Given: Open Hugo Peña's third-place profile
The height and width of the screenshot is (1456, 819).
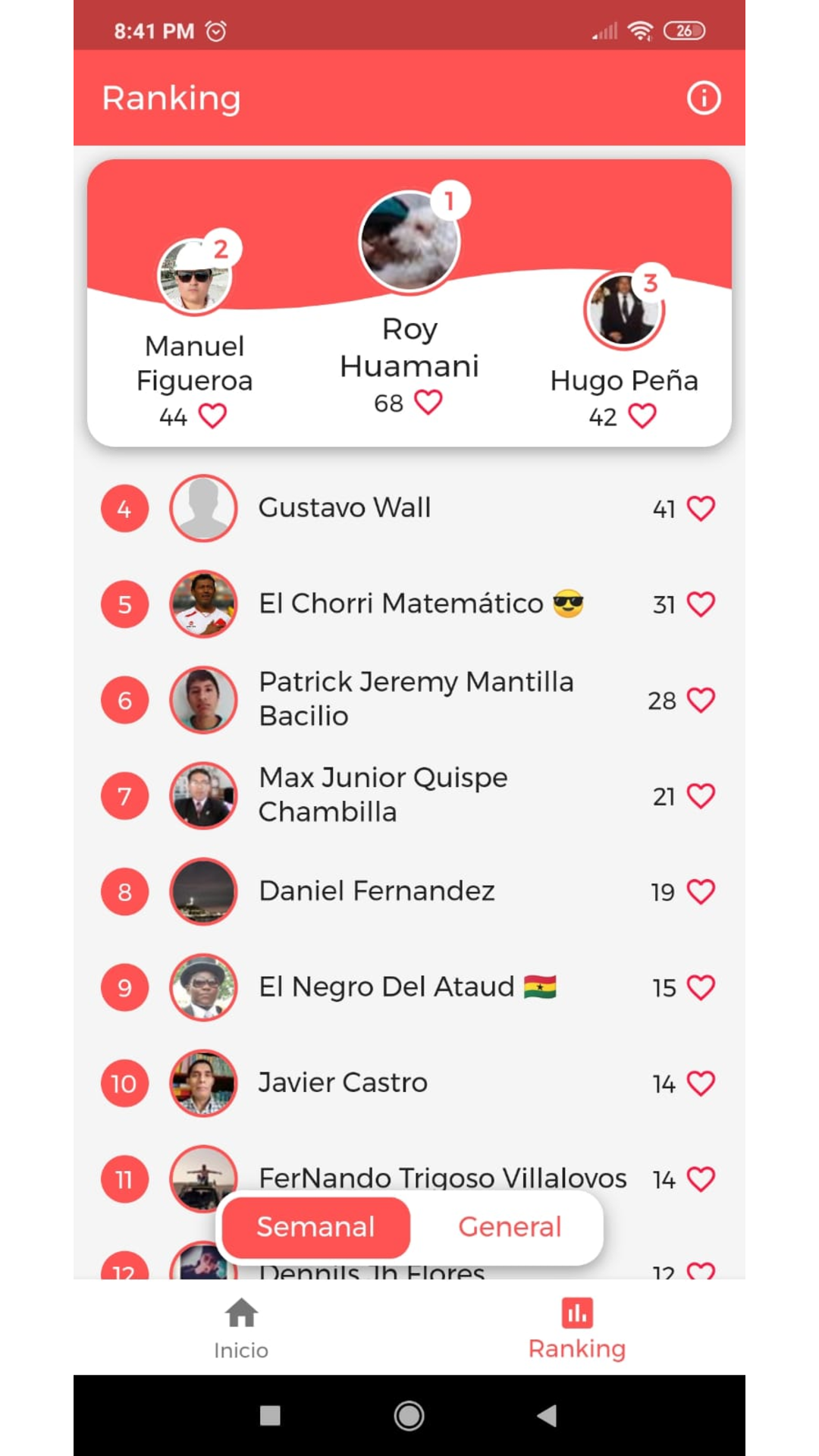Looking at the screenshot, I should 624,309.
